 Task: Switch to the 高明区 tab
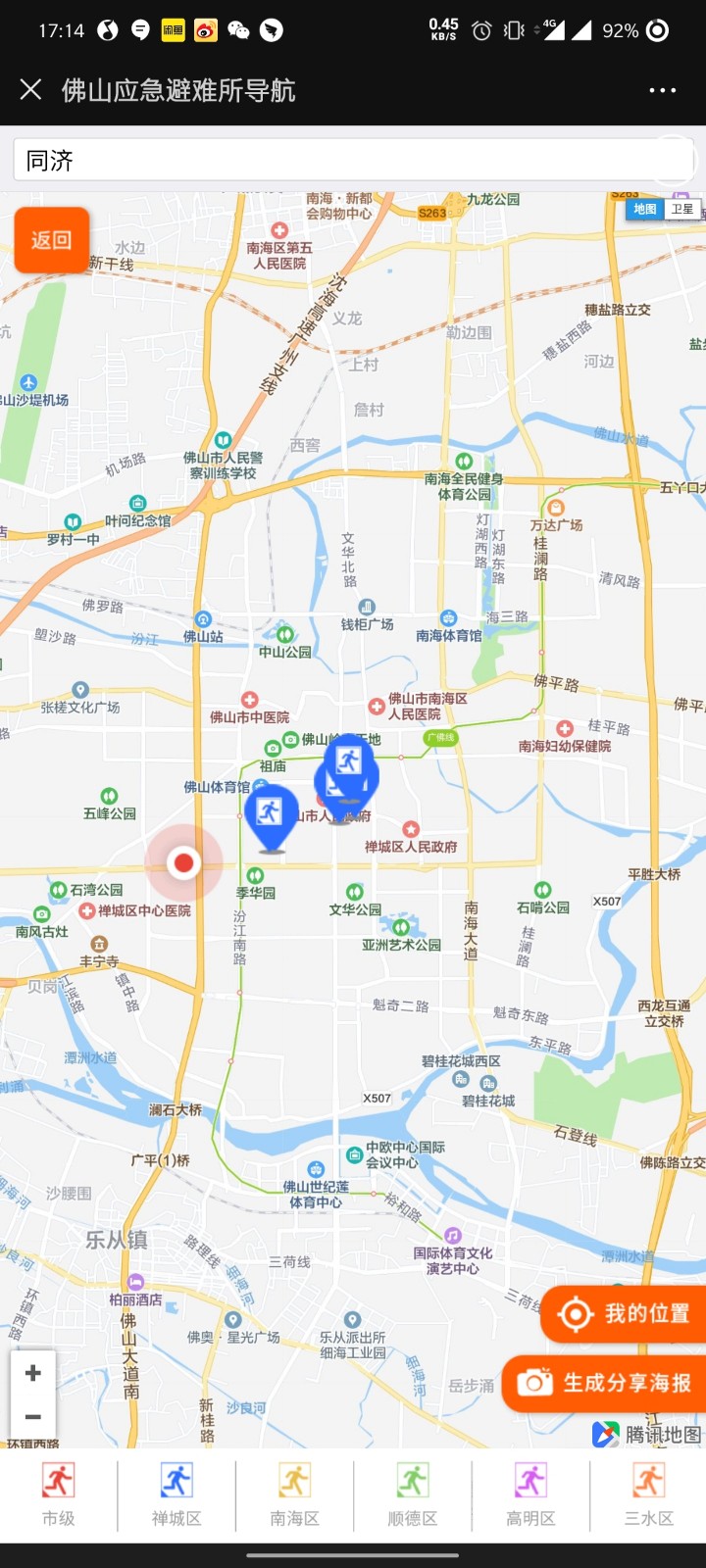pos(530,1495)
